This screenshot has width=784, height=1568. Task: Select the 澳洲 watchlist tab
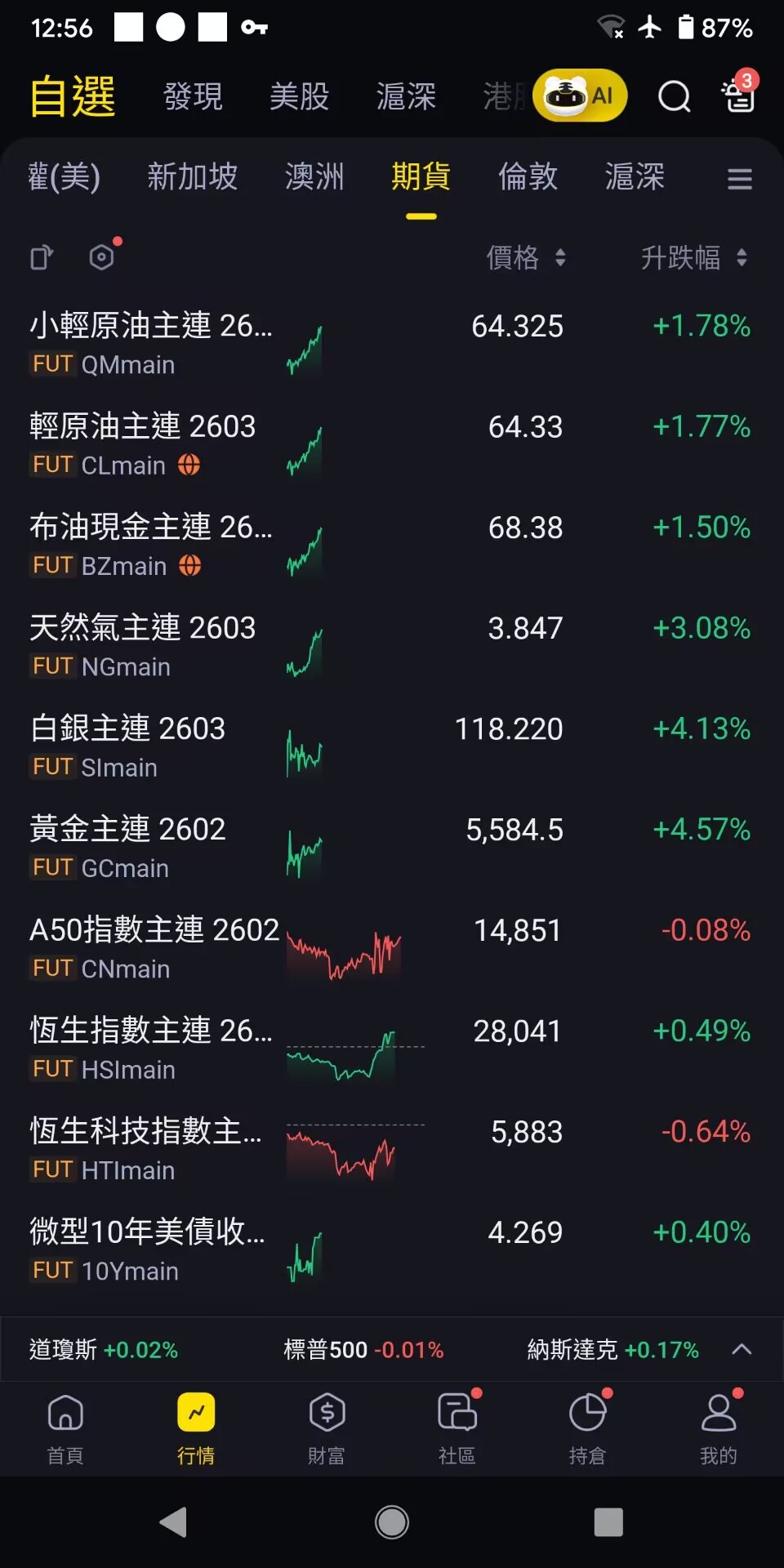click(314, 176)
